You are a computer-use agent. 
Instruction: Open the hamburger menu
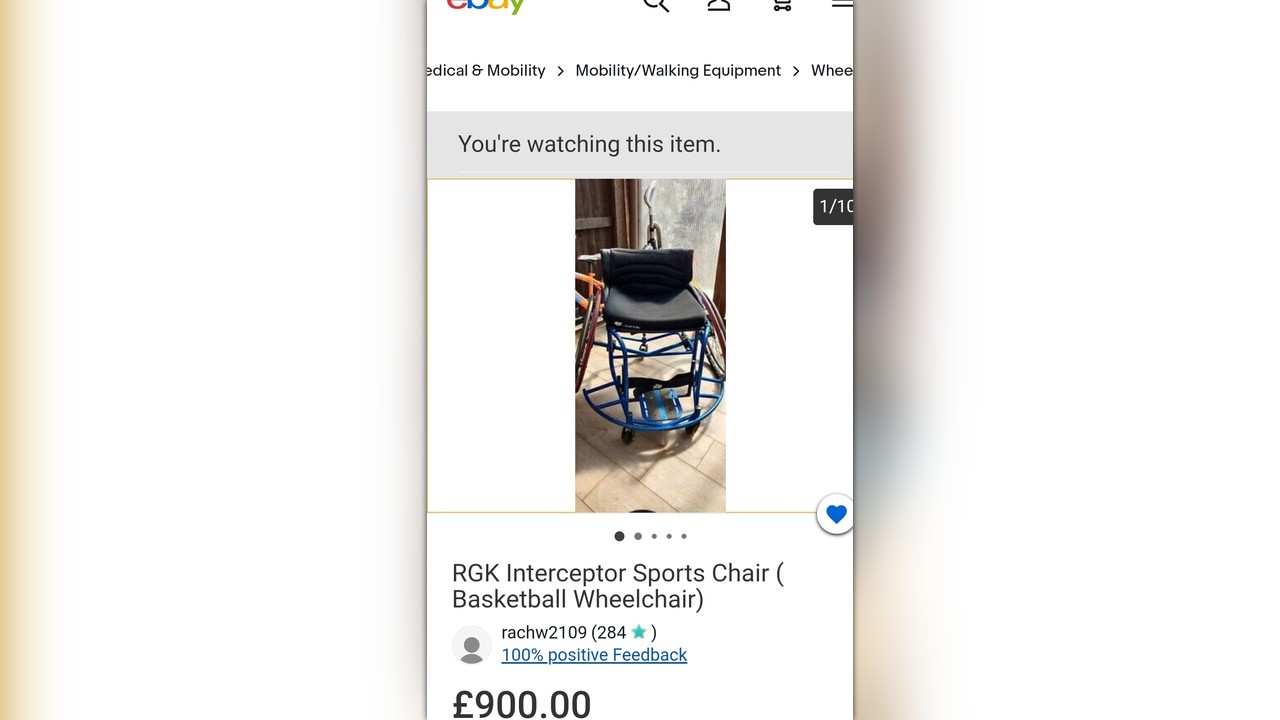coord(842,5)
